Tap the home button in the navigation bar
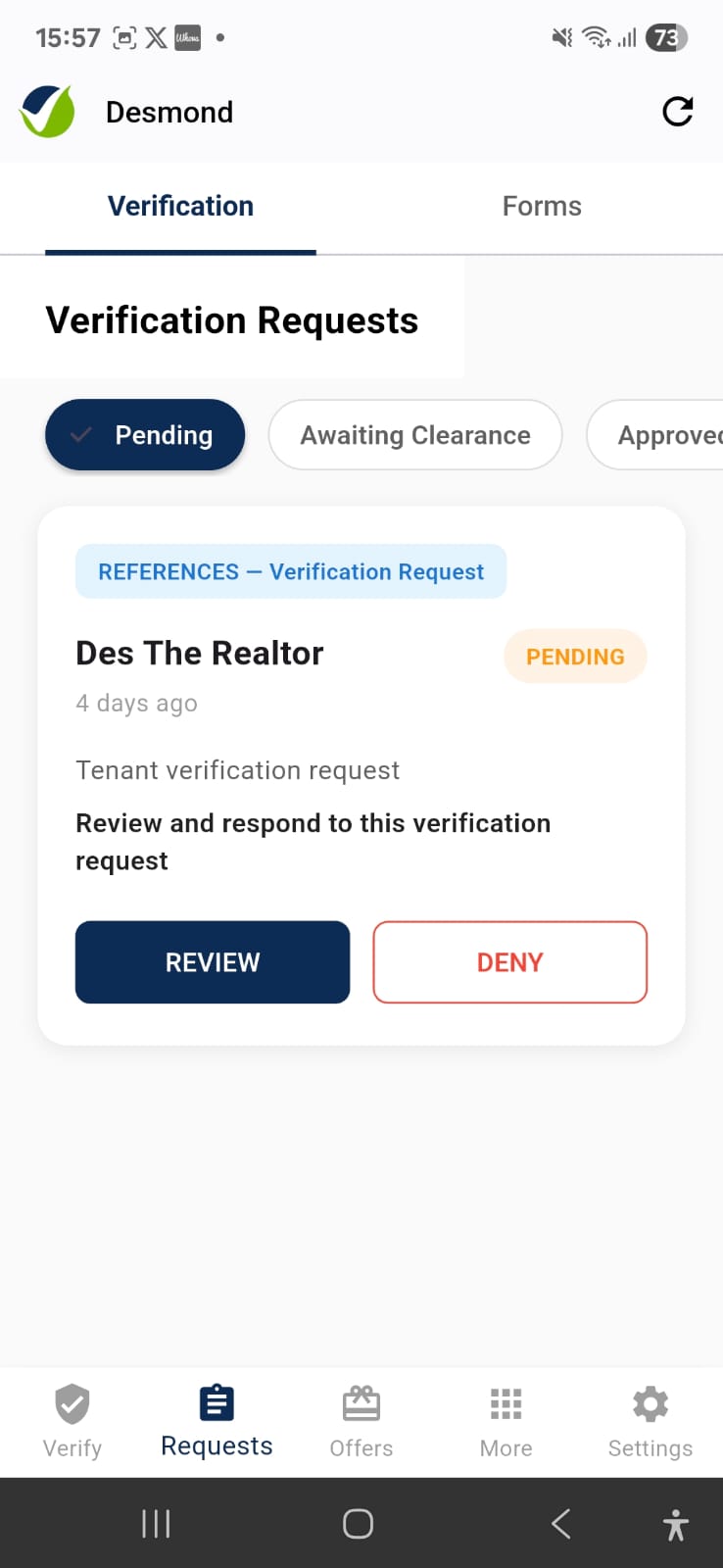This screenshot has height=1568, width=723. point(358,1524)
